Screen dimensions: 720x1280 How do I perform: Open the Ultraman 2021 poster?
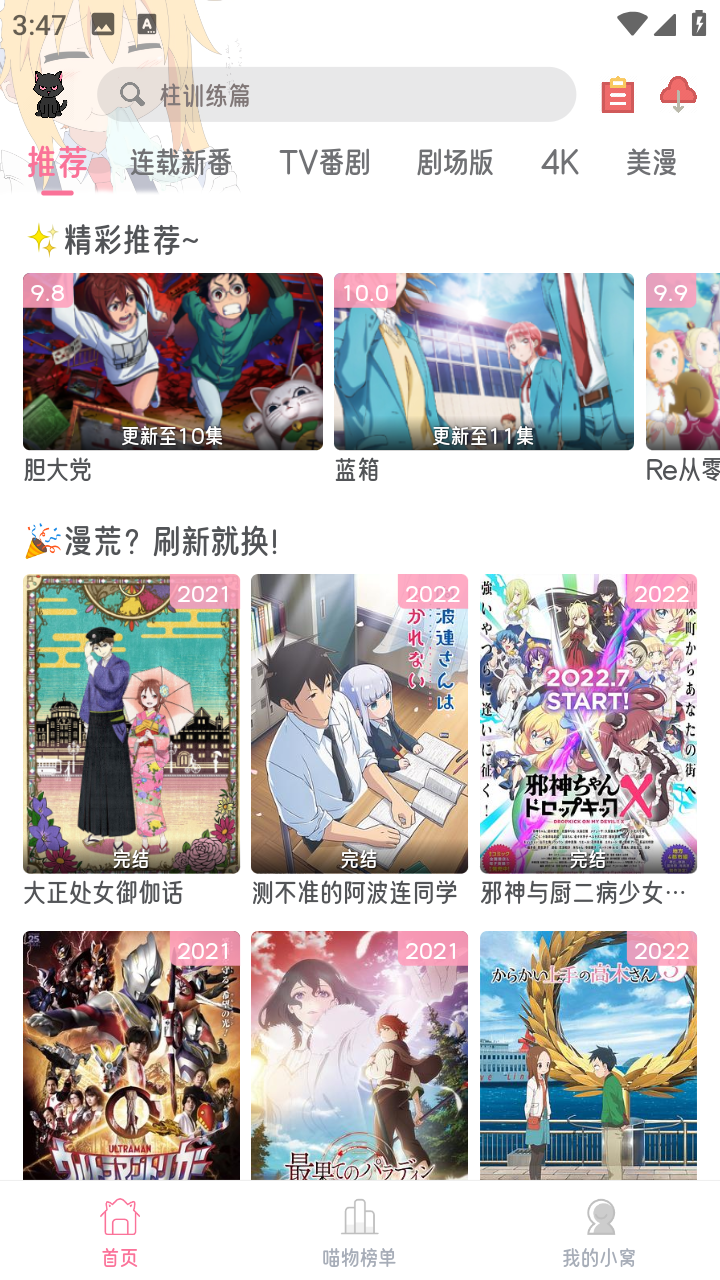pos(131,1055)
